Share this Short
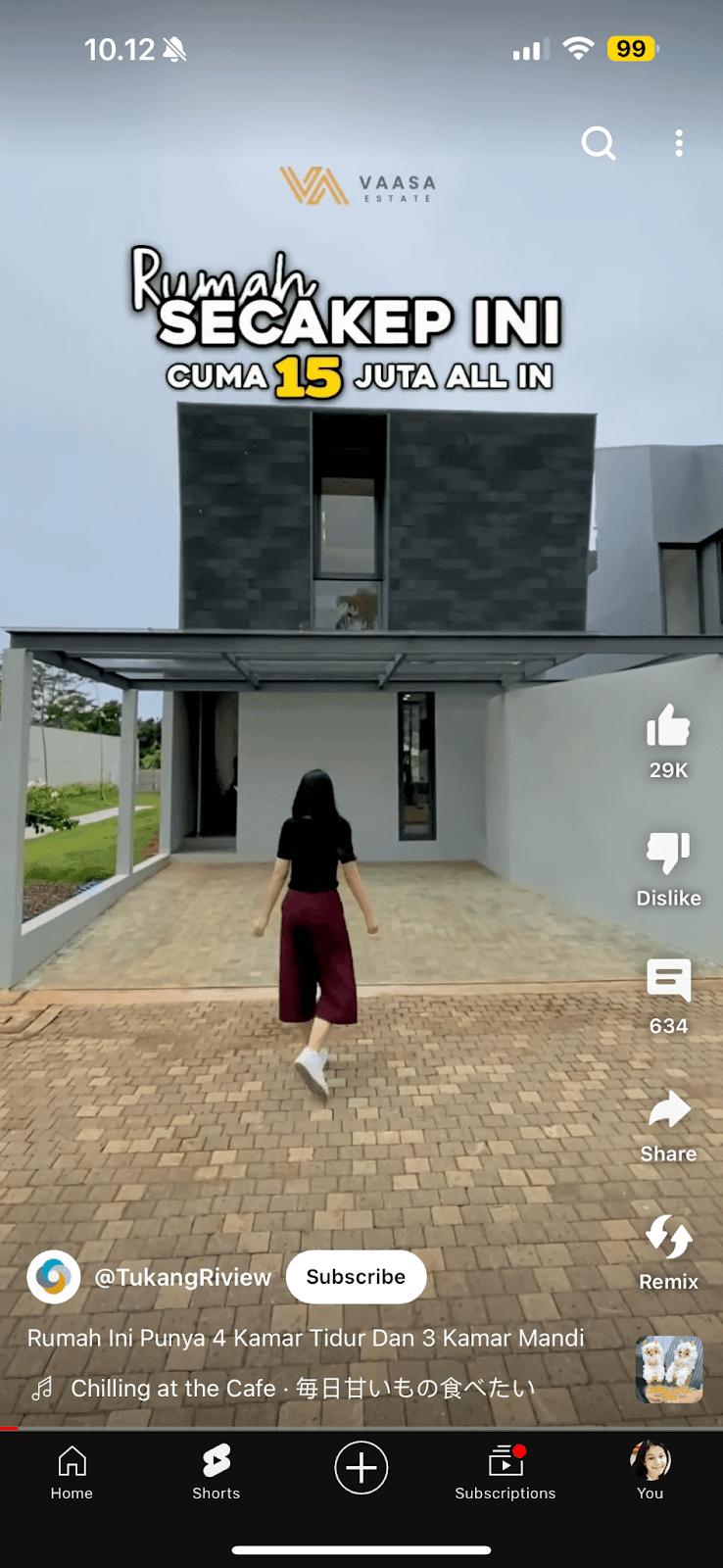Screen dimensions: 723x1568 click(668, 1110)
